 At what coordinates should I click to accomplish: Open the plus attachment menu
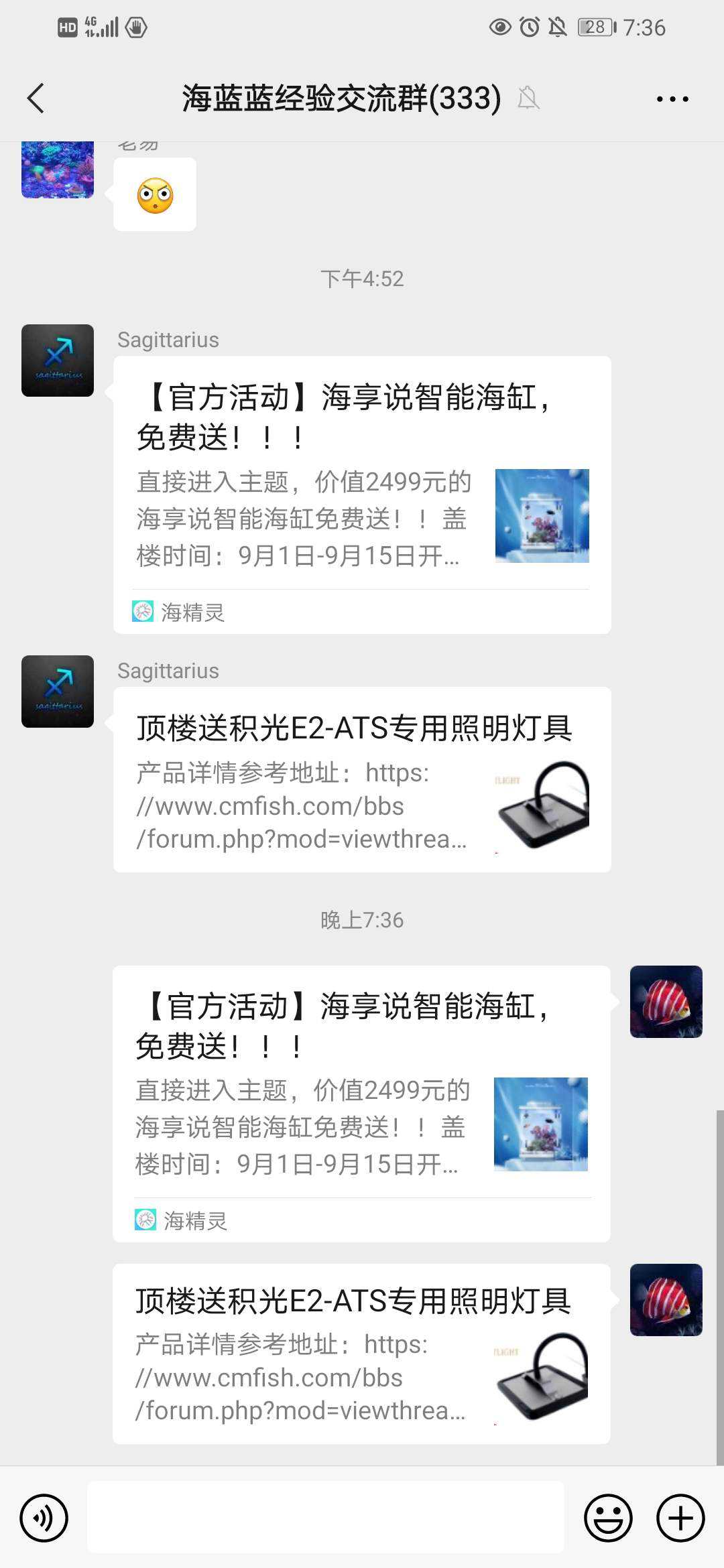click(680, 1518)
